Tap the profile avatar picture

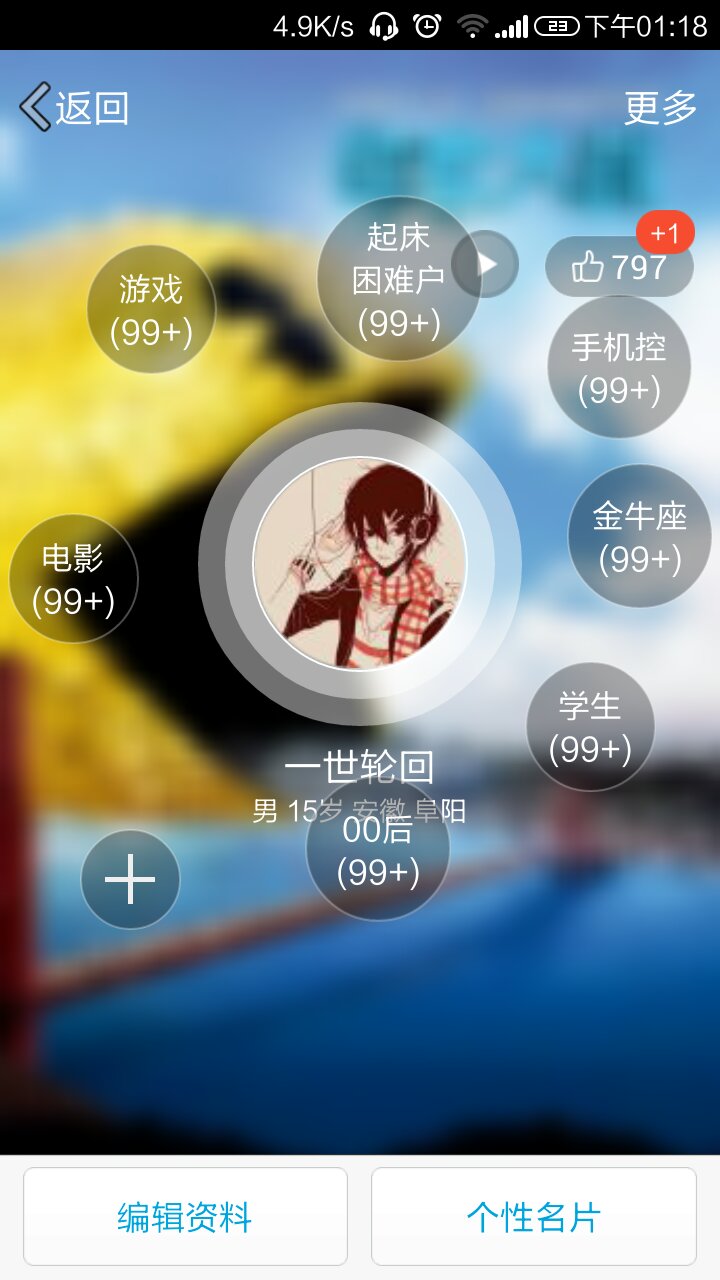click(360, 563)
